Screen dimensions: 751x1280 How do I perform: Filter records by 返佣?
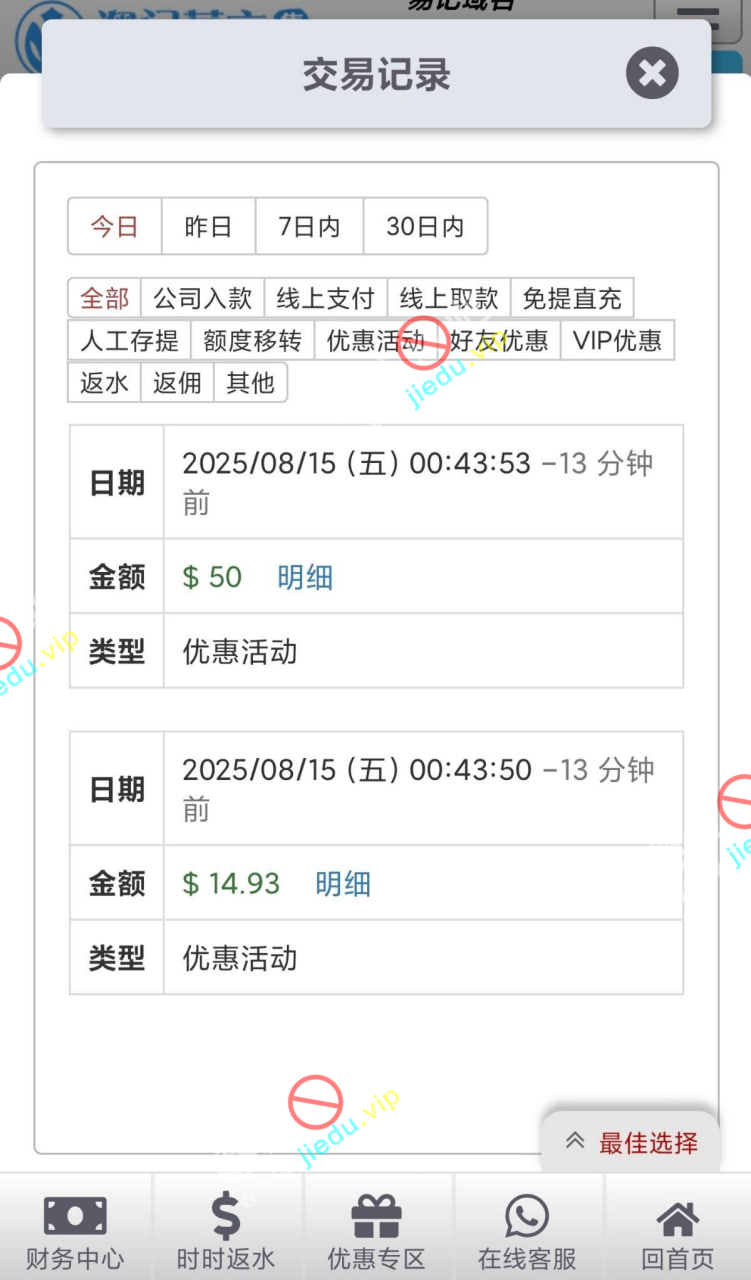tap(177, 383)
